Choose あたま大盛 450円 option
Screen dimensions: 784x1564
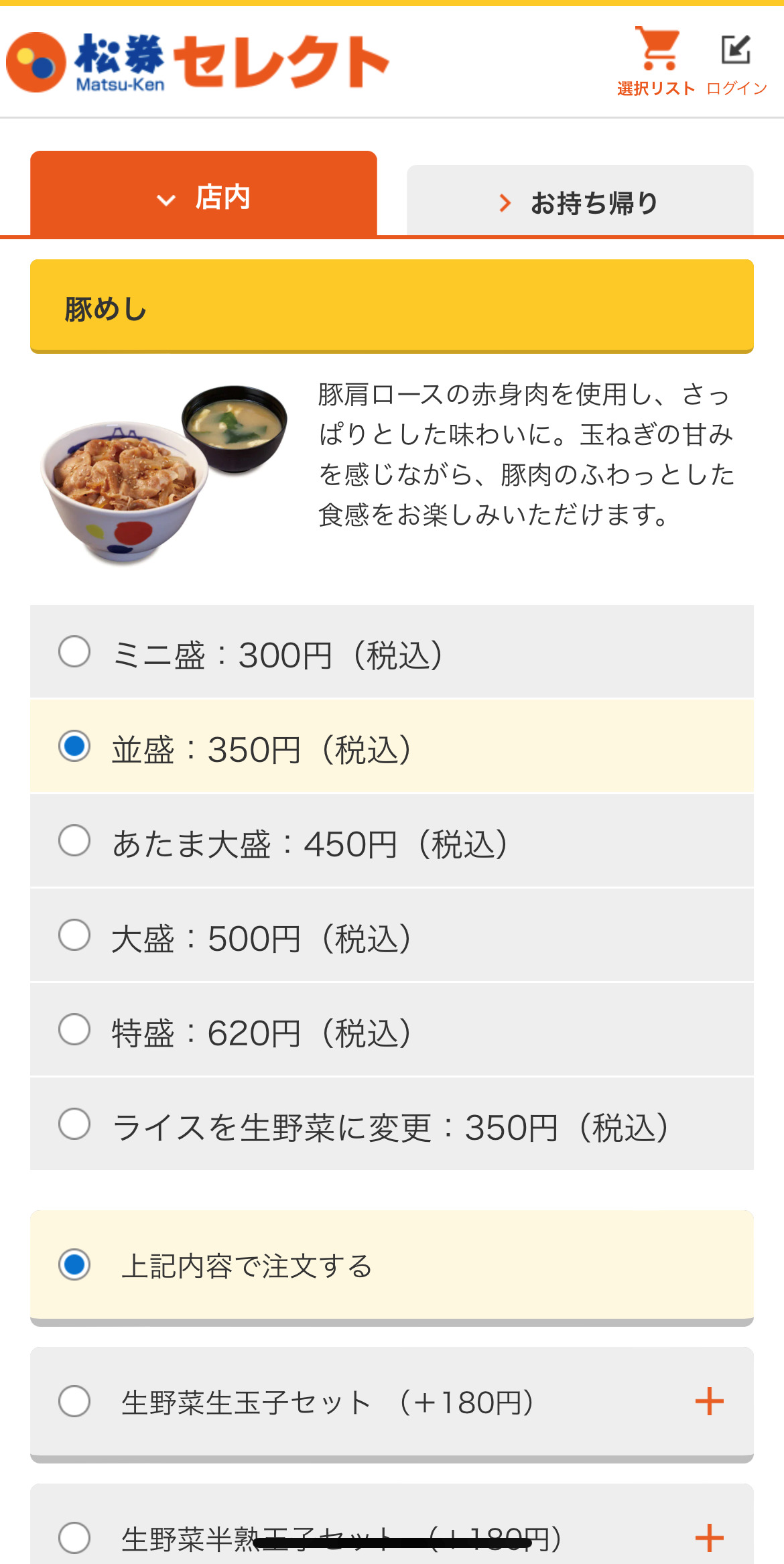pos(392,841)
